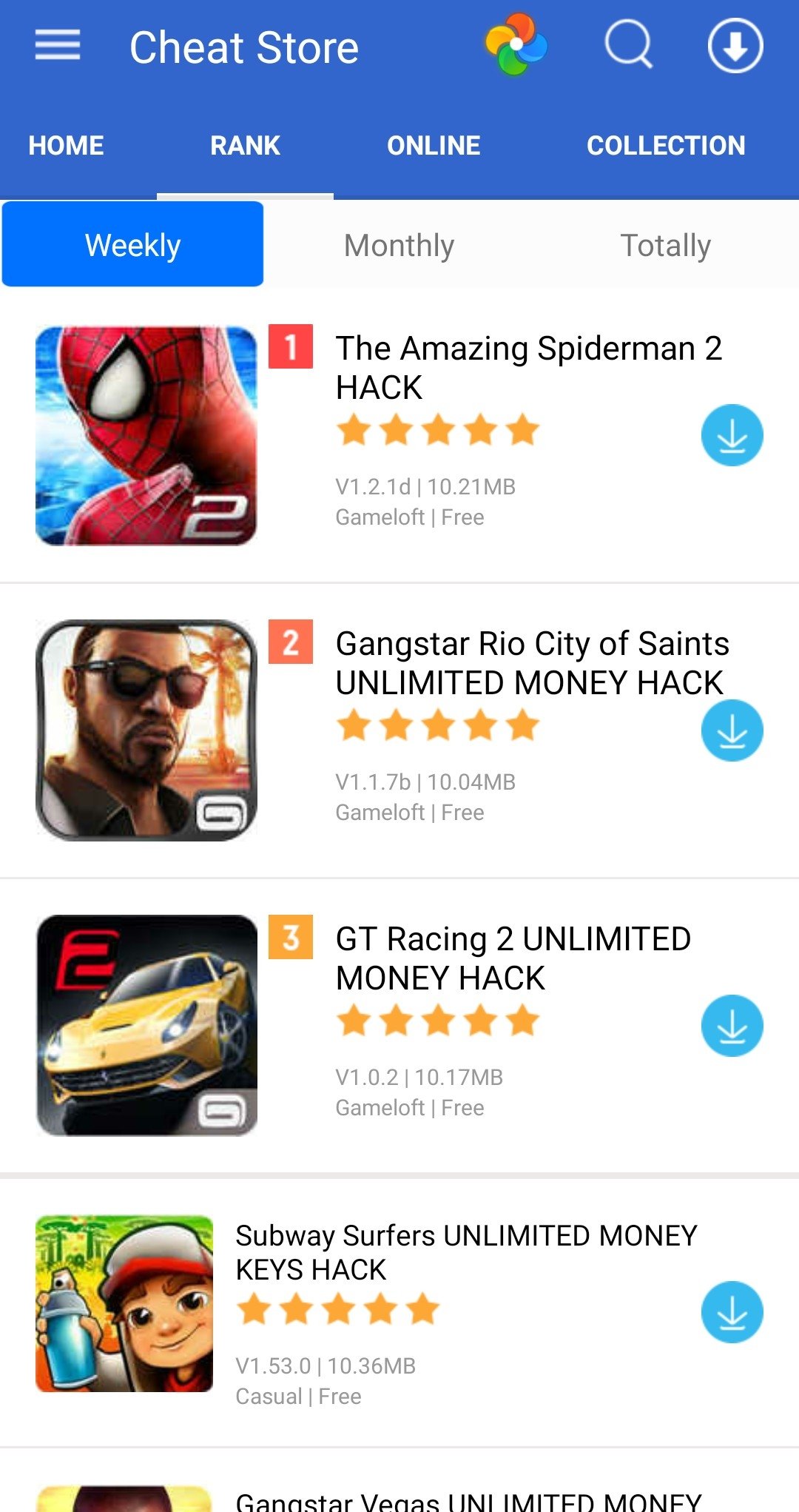Download GT Racing 2 UNLIMITED MONEY HACK
Image resolution: width=799 pixels, height=1512 pixels.
pyautogui.click(x=732, y=1026)
